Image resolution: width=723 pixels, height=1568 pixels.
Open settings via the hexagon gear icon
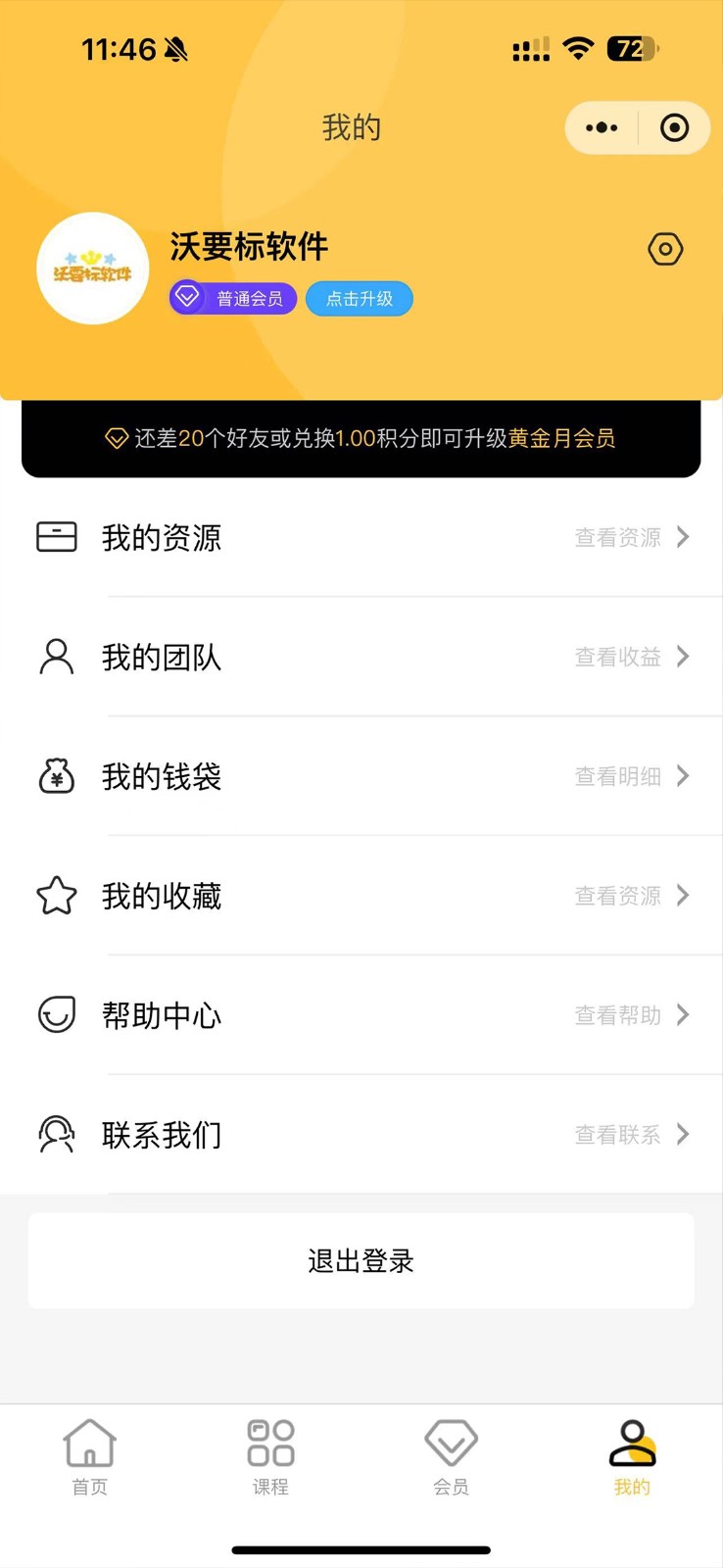(665, 249)
